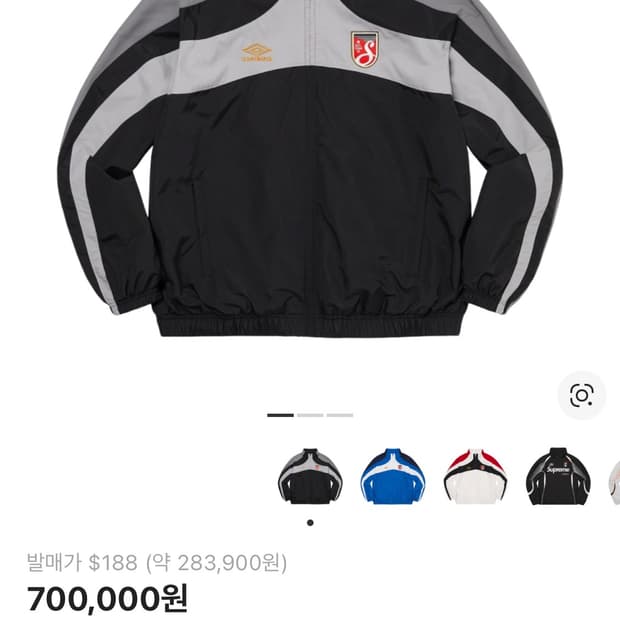Open the visual search camera icon
Screen dimensions: 620x620
(x=582, y=395)
